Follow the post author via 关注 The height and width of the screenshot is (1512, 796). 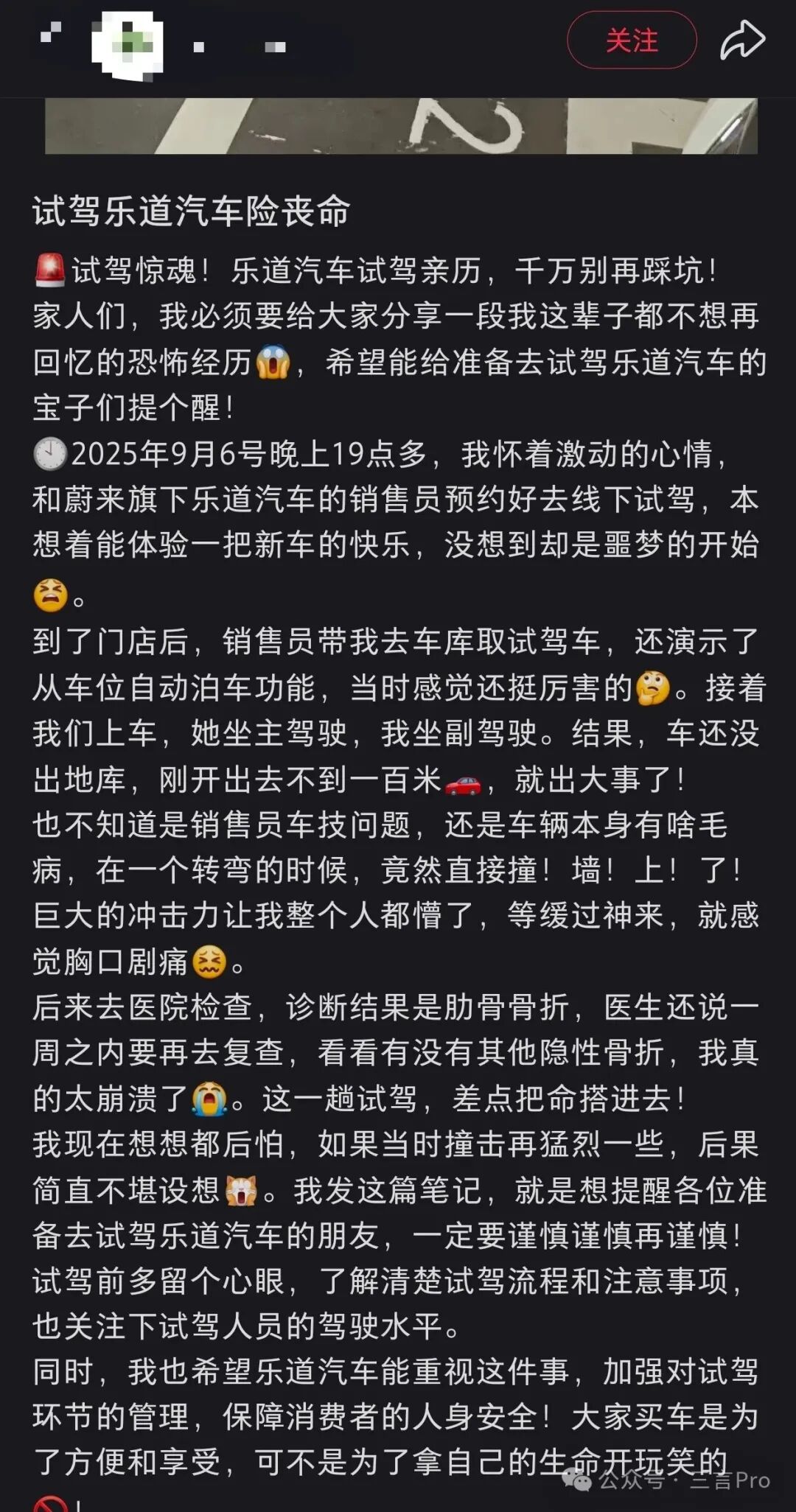point(631,41)
